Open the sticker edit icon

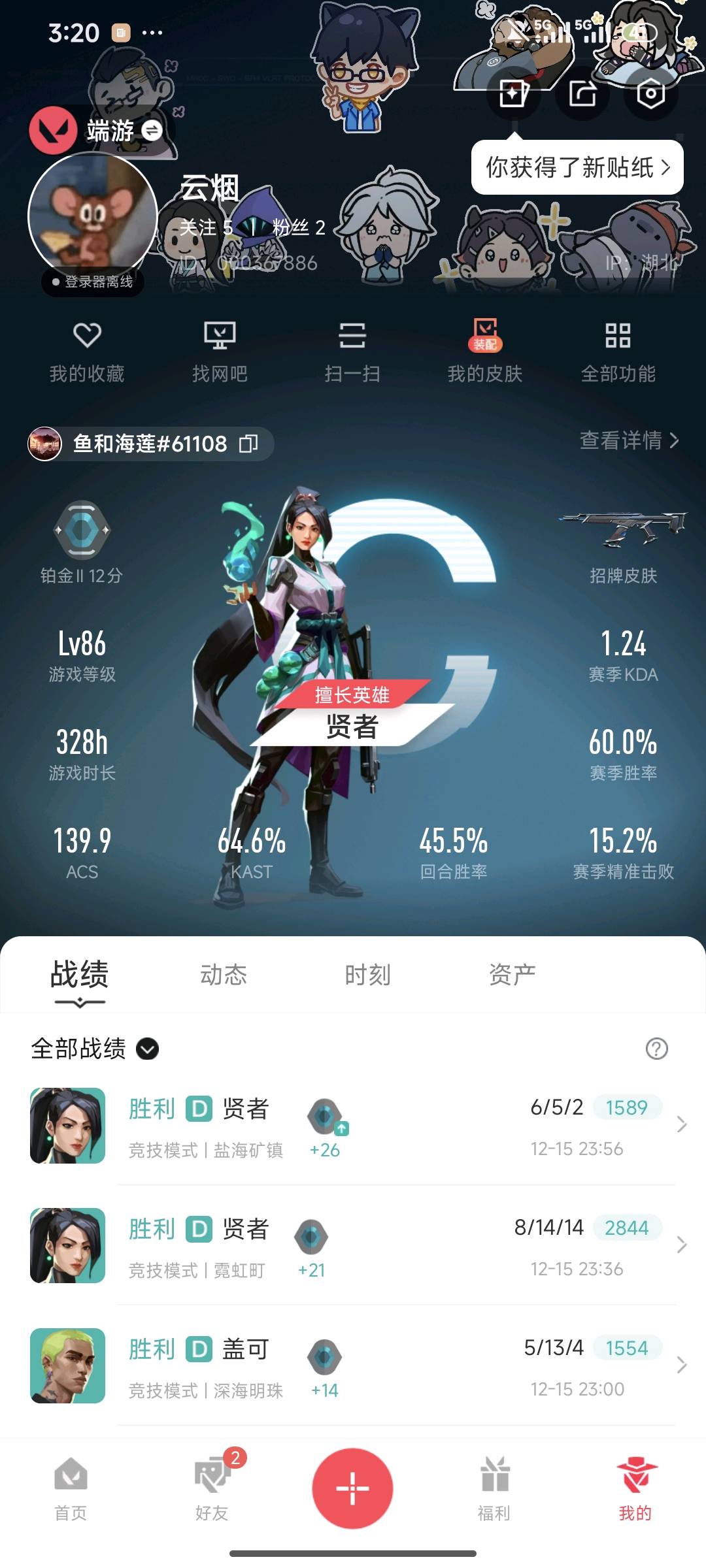coord(514,93)
